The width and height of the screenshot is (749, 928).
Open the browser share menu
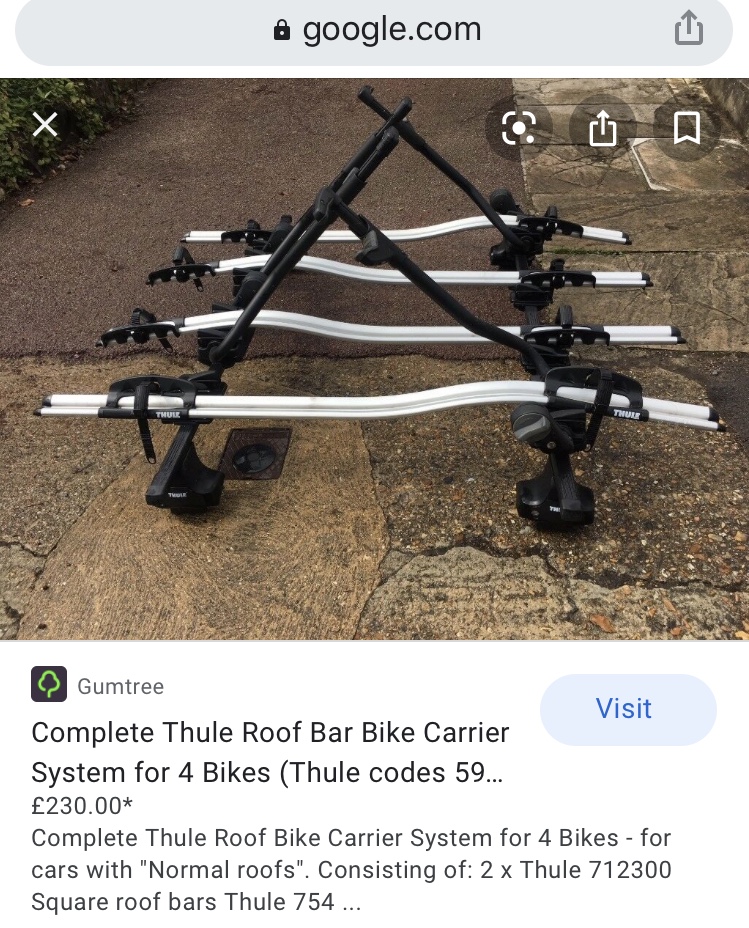point(688,30)
